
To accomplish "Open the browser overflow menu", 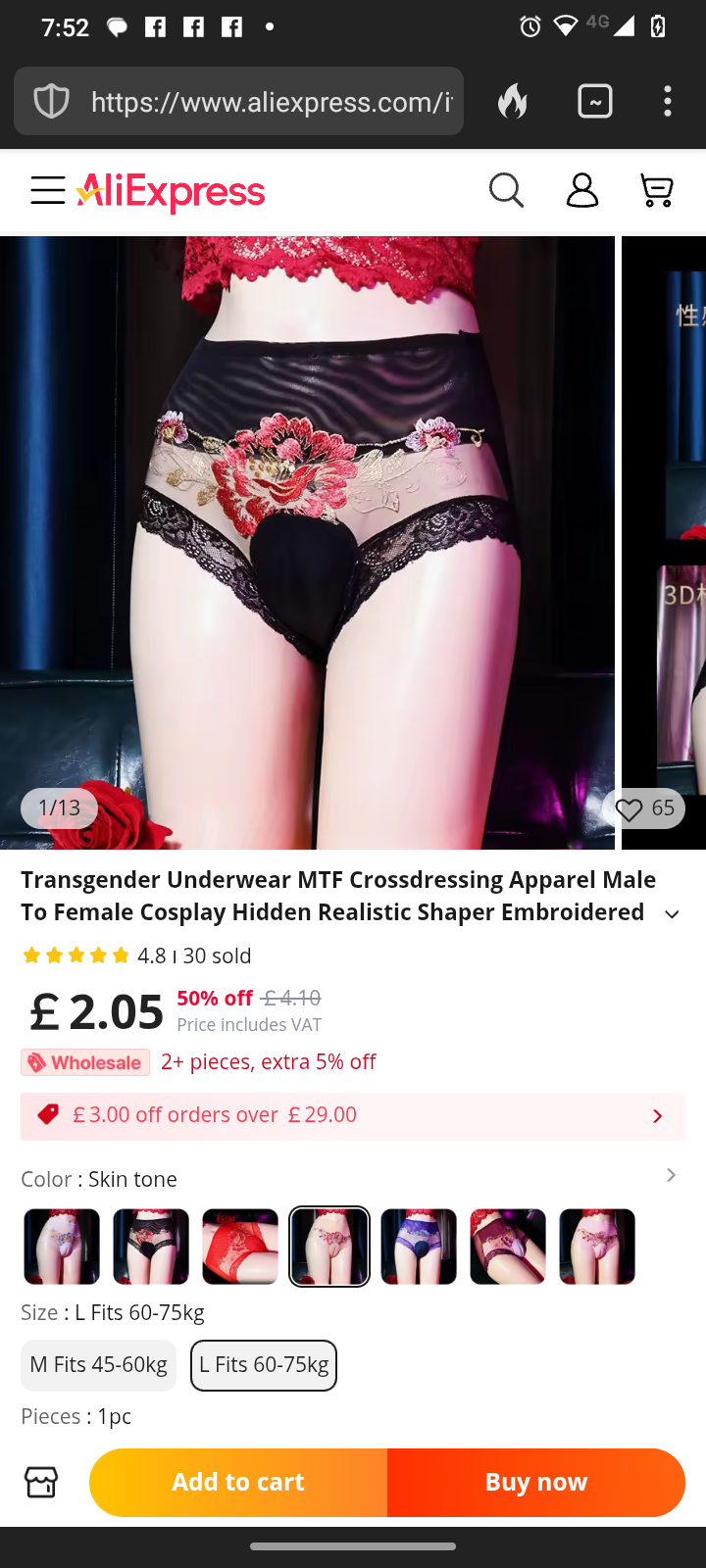I will tap(668, 102).
